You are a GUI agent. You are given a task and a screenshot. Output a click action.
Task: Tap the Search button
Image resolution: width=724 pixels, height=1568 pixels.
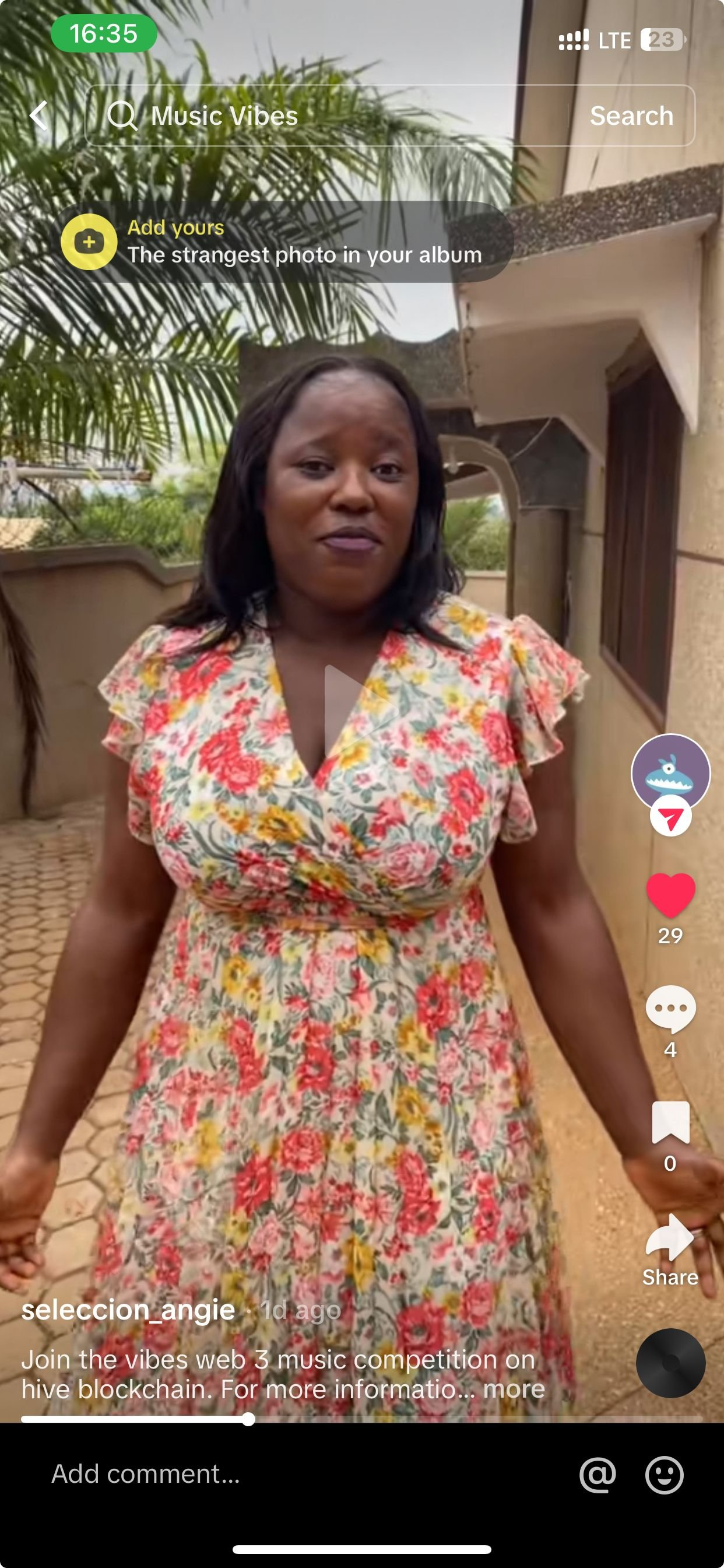click(x=631, y=116)
